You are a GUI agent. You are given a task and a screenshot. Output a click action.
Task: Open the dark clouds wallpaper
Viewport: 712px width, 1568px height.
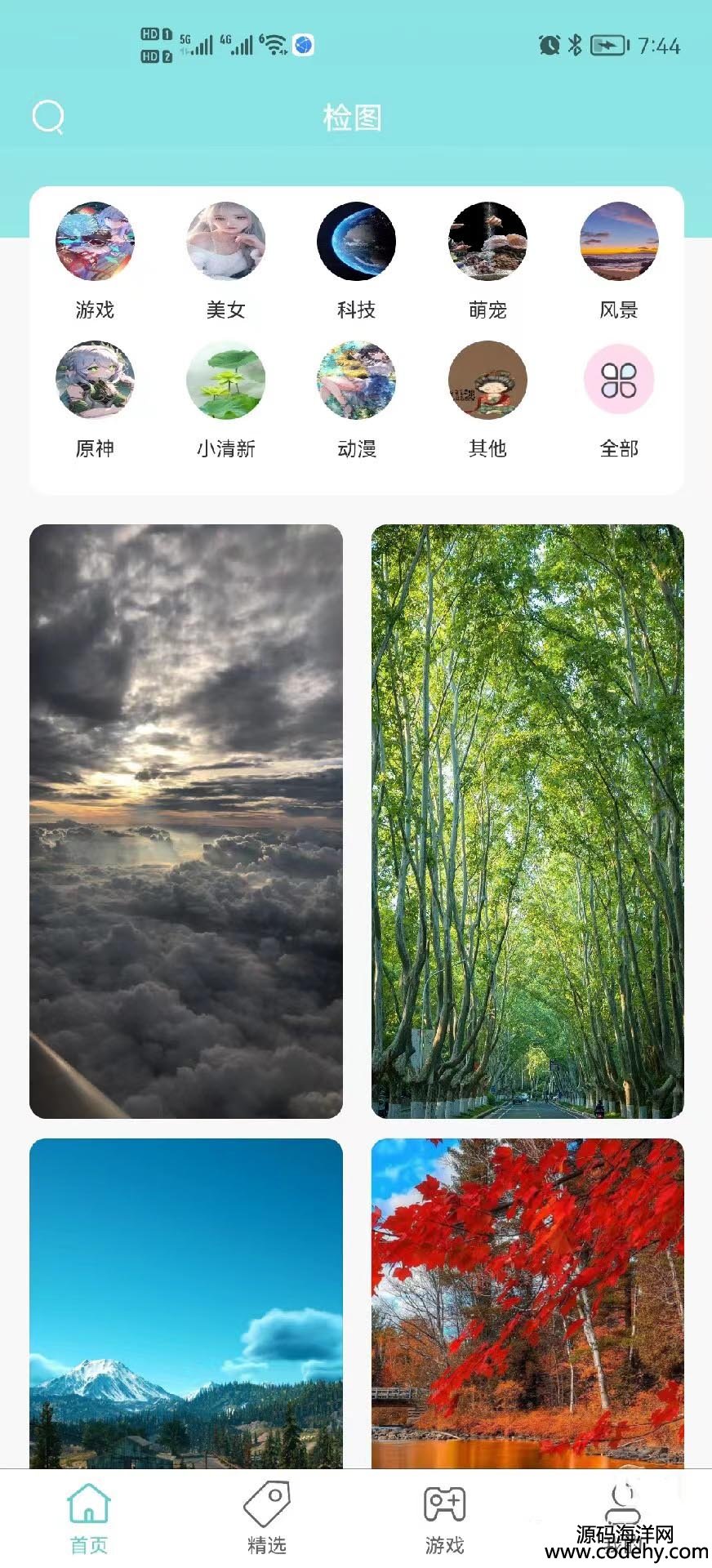186,821
